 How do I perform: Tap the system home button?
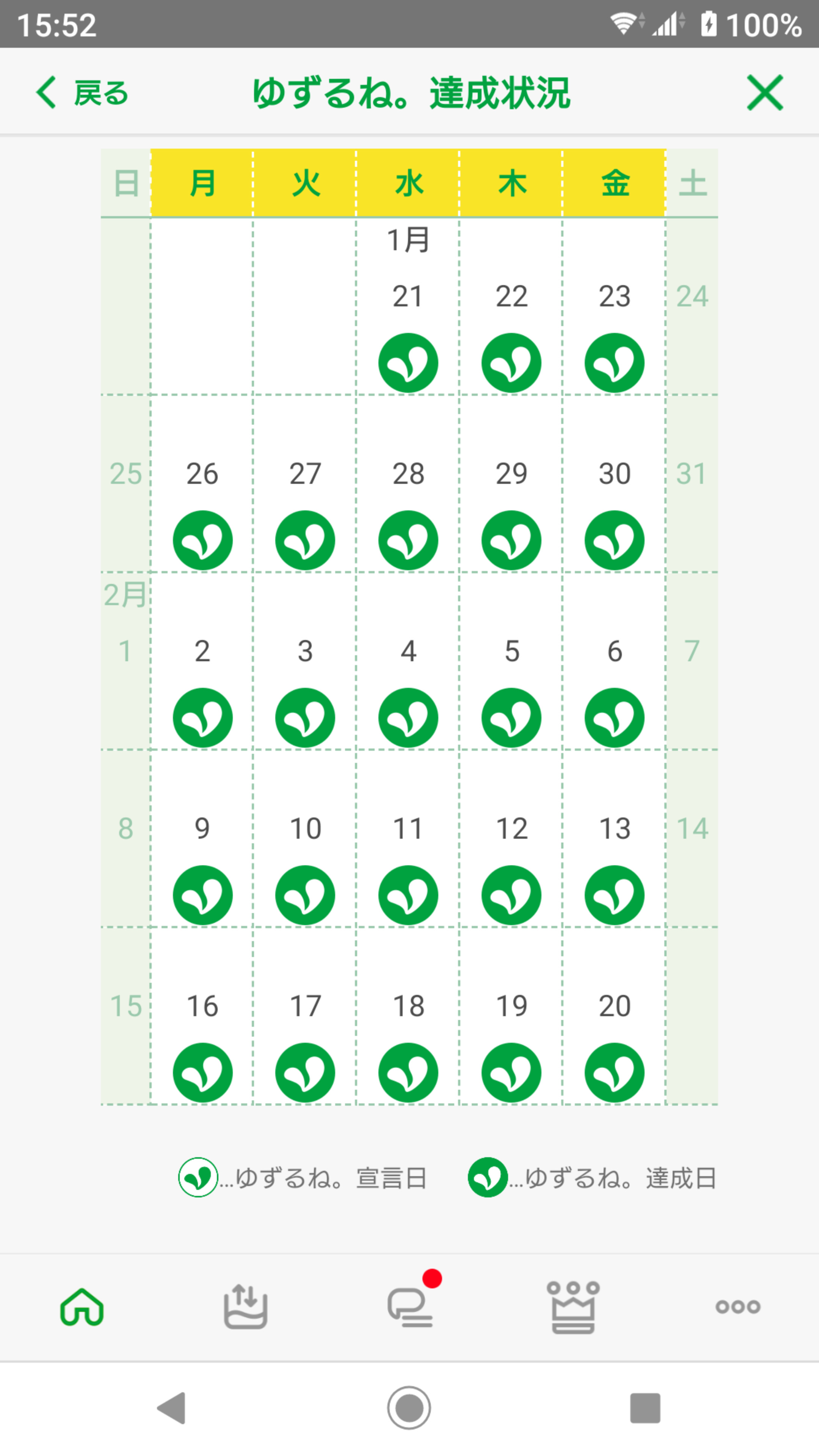pyautogui.click(x=409, y=1407)
